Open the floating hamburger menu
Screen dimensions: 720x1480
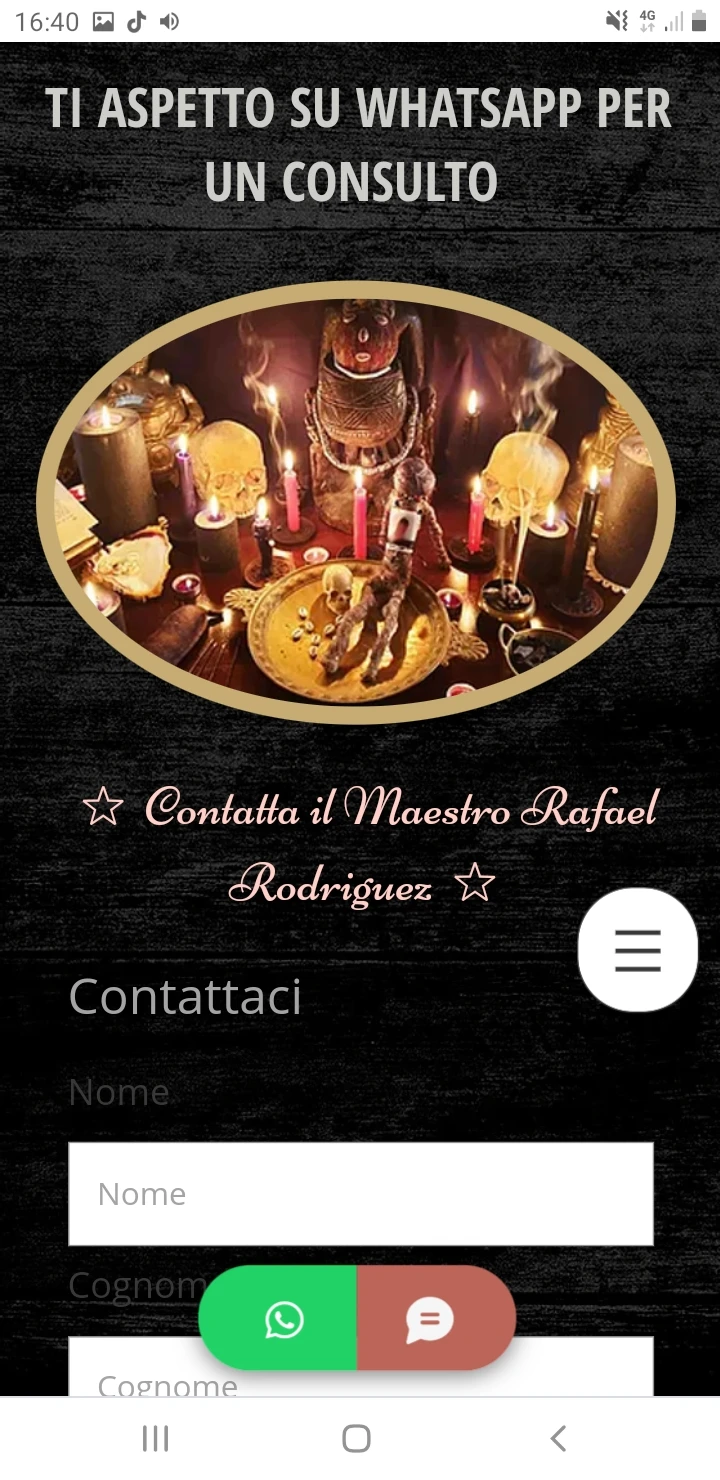[638, 949]
